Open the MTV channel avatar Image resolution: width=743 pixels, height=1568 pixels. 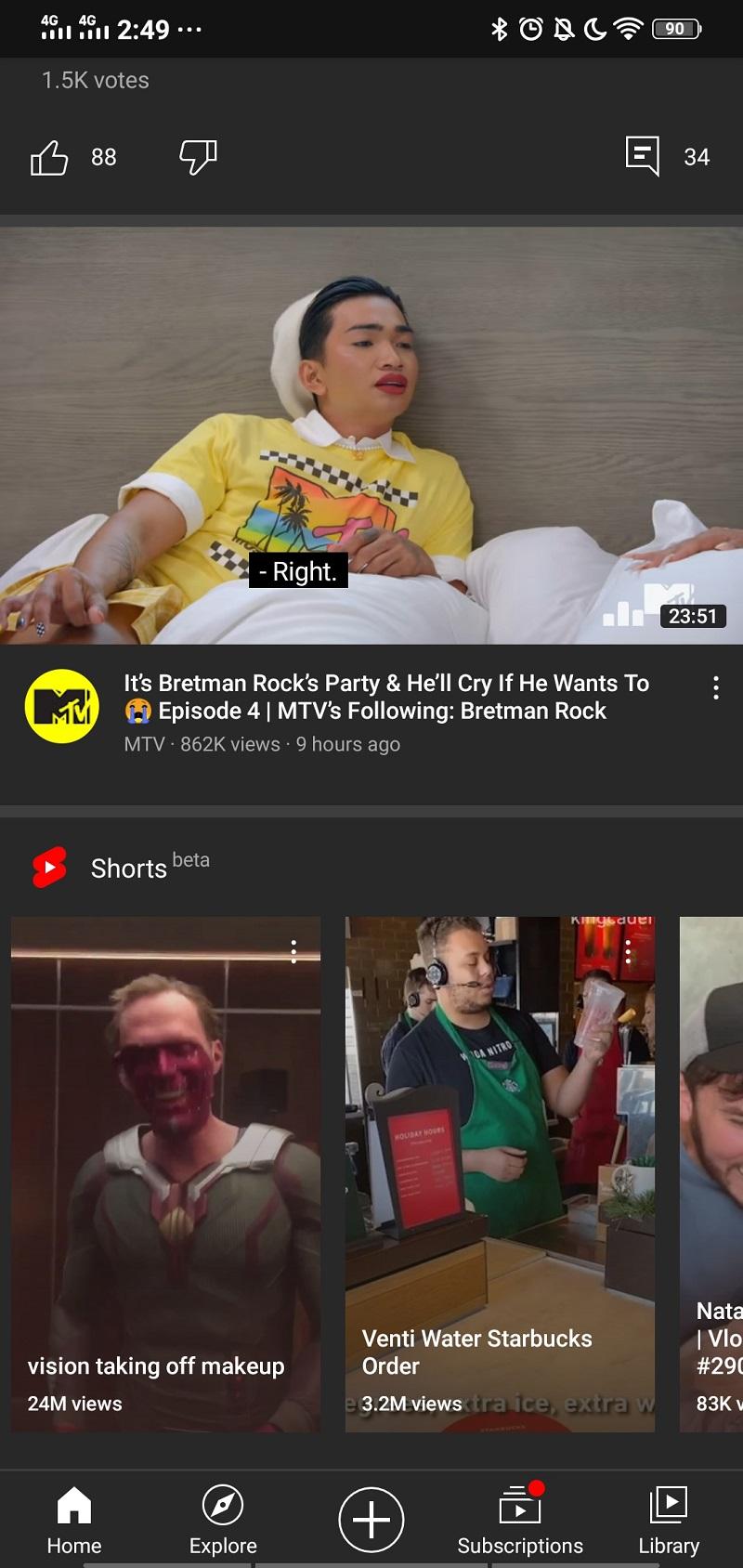[61, 706]
